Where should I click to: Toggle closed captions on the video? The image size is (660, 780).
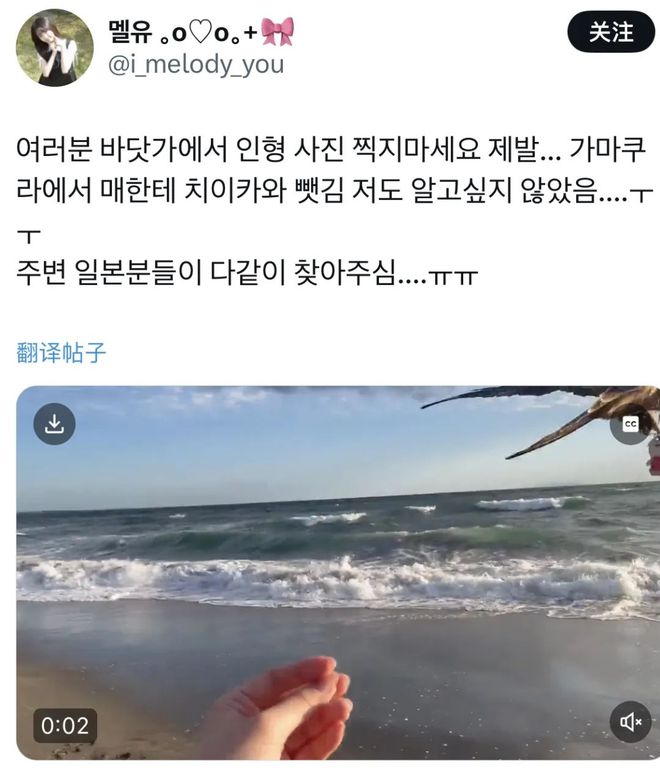(630, 424)
